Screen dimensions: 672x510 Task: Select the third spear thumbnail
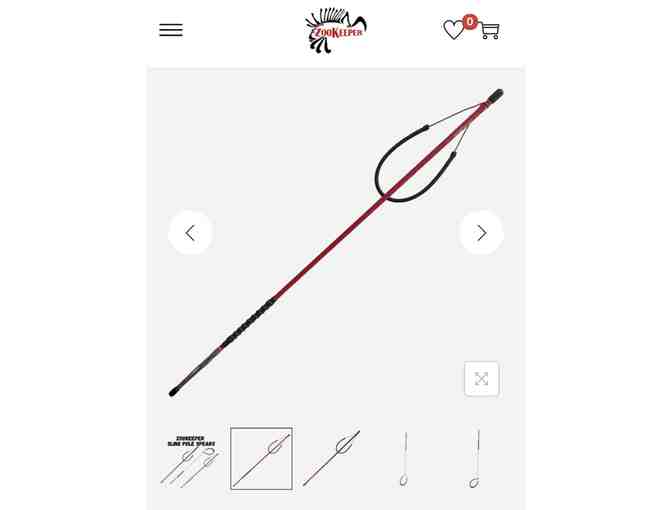[332, 459]
